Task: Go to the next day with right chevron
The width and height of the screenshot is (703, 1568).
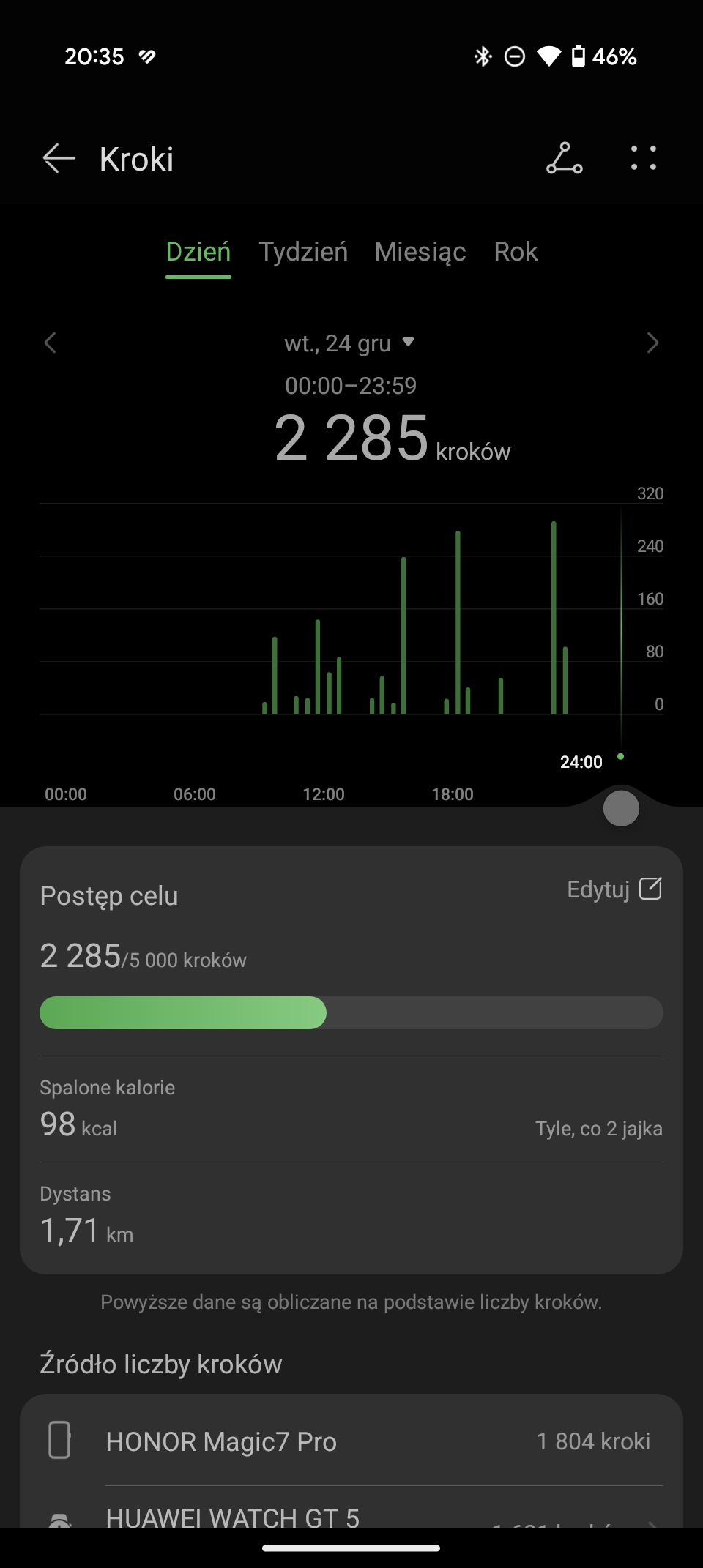Action: 652,343
